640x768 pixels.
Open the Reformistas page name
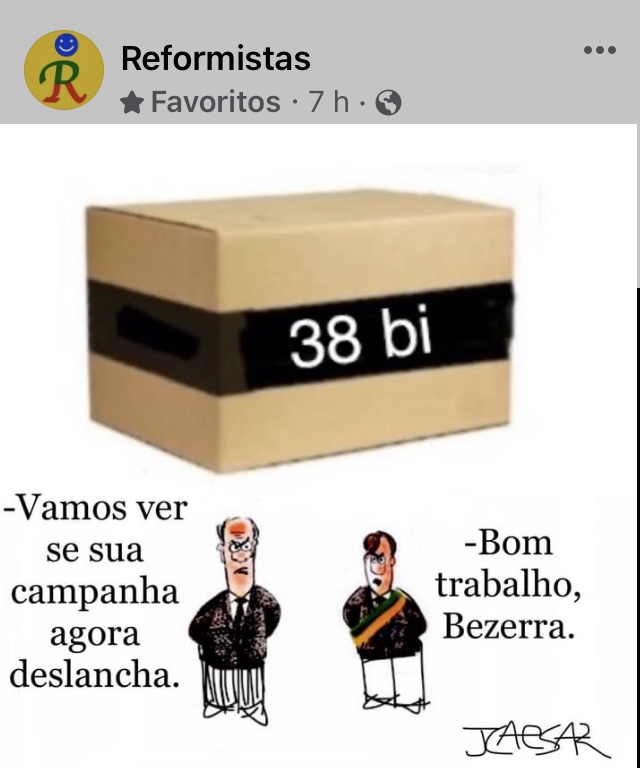tap(215, 58)
